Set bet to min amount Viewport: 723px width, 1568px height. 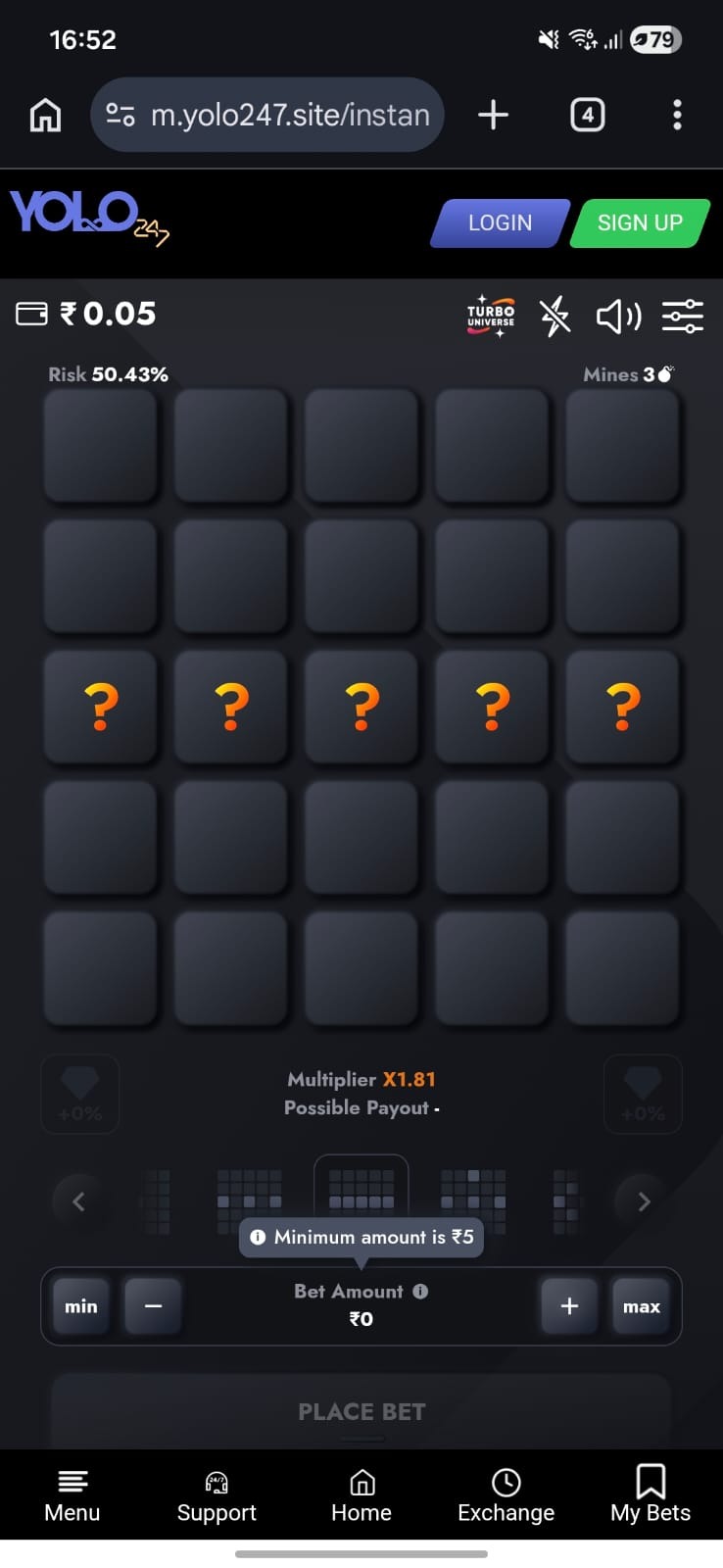[81, 1306]
